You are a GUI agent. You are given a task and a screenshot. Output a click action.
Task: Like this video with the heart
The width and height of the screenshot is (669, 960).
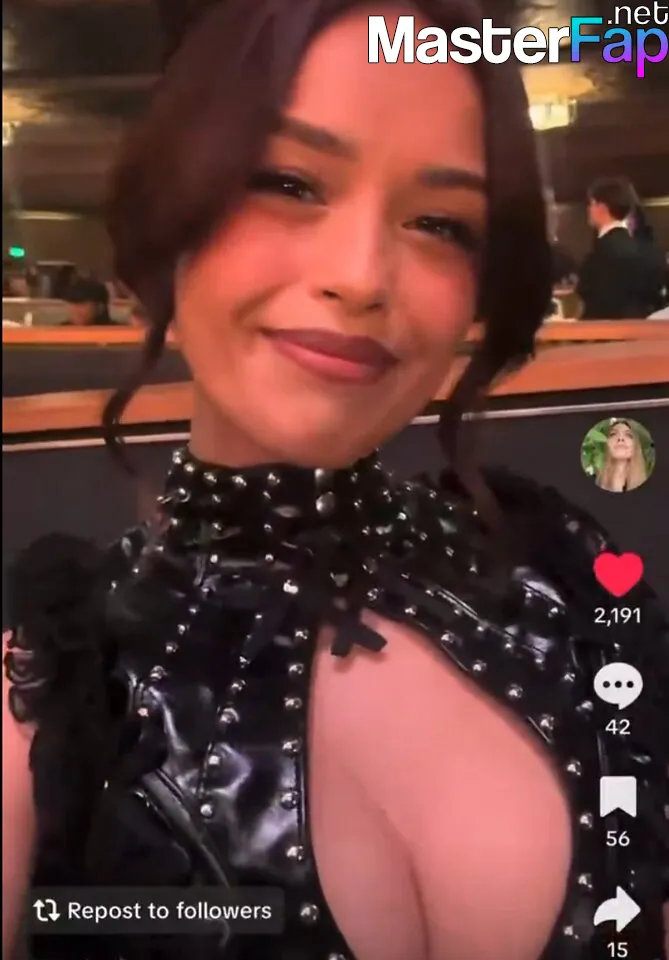tap(618, 575)
